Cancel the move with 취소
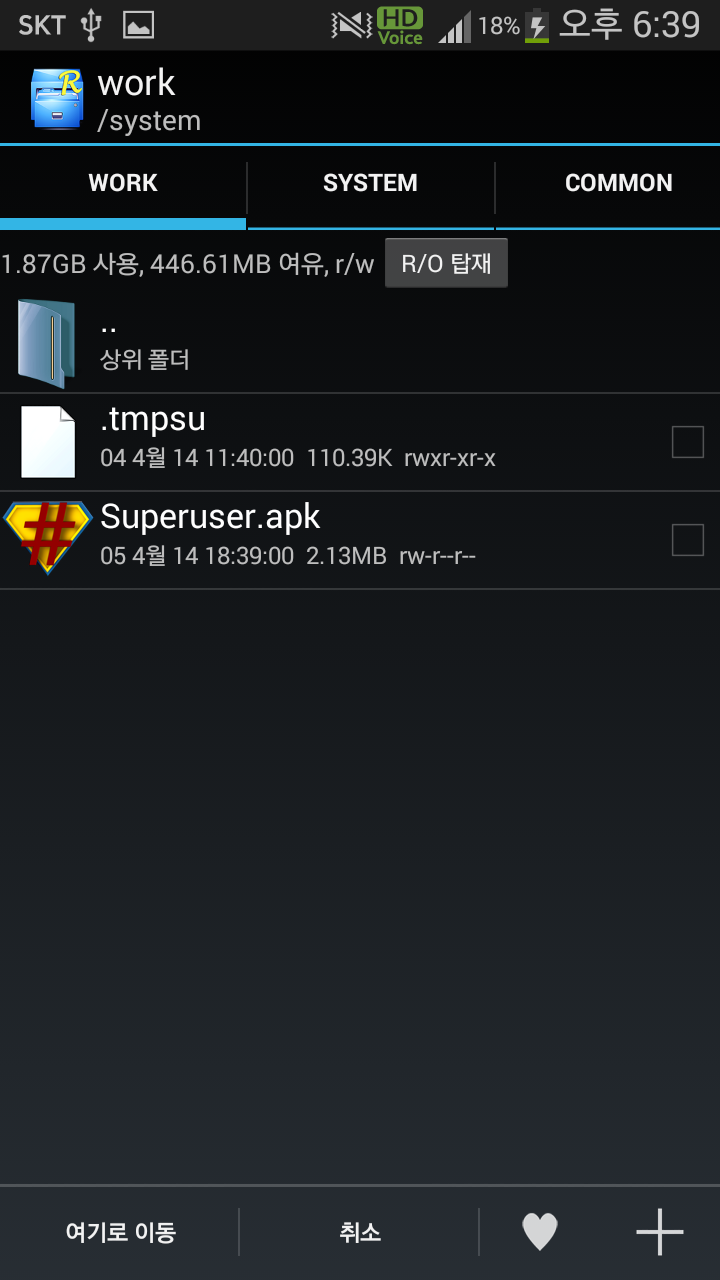The height and width of the screenshot is (1280, 720). coord(360,1232)
